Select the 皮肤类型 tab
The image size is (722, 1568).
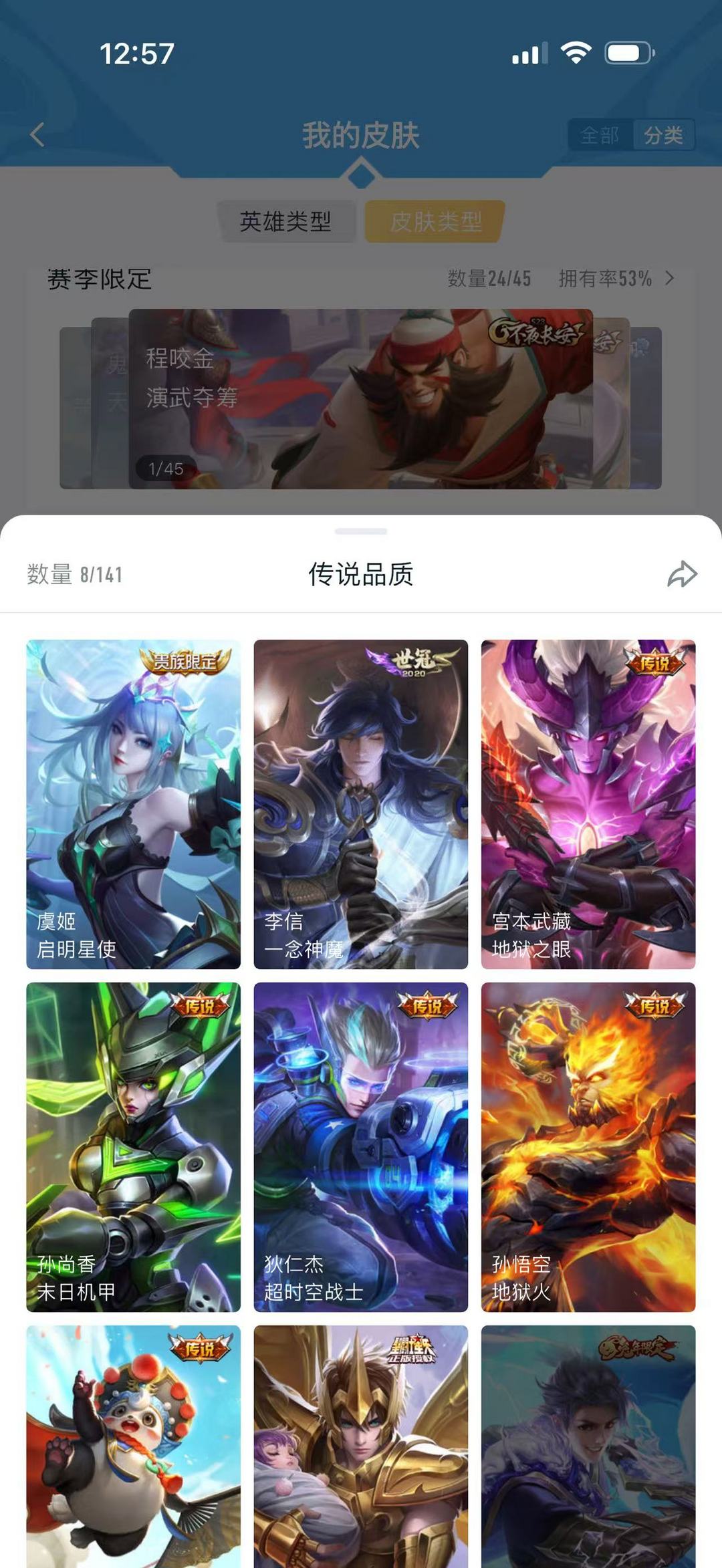[x=435, y=221]
